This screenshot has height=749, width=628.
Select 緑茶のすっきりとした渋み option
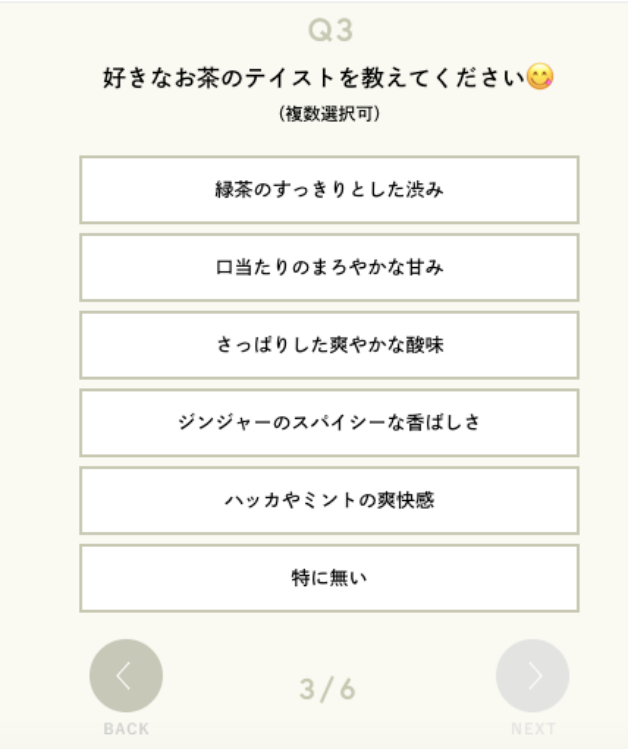click(x=329, y=190)
